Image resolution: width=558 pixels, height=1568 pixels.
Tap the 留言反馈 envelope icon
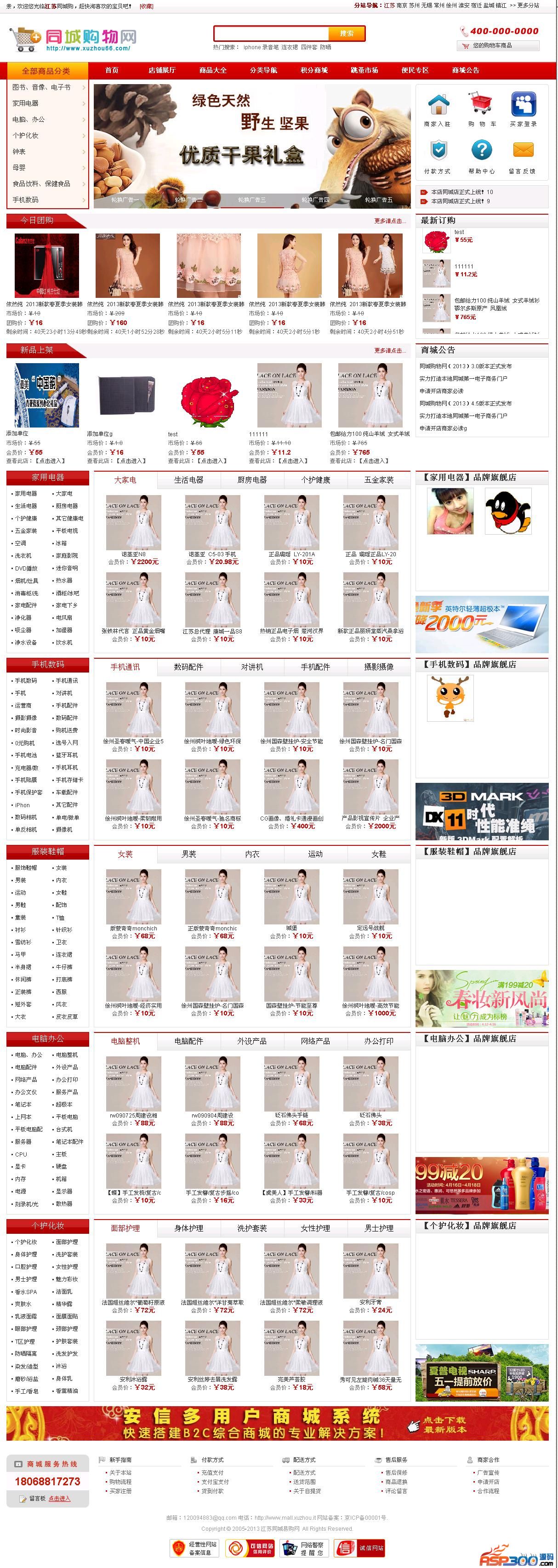pos(523,150)
